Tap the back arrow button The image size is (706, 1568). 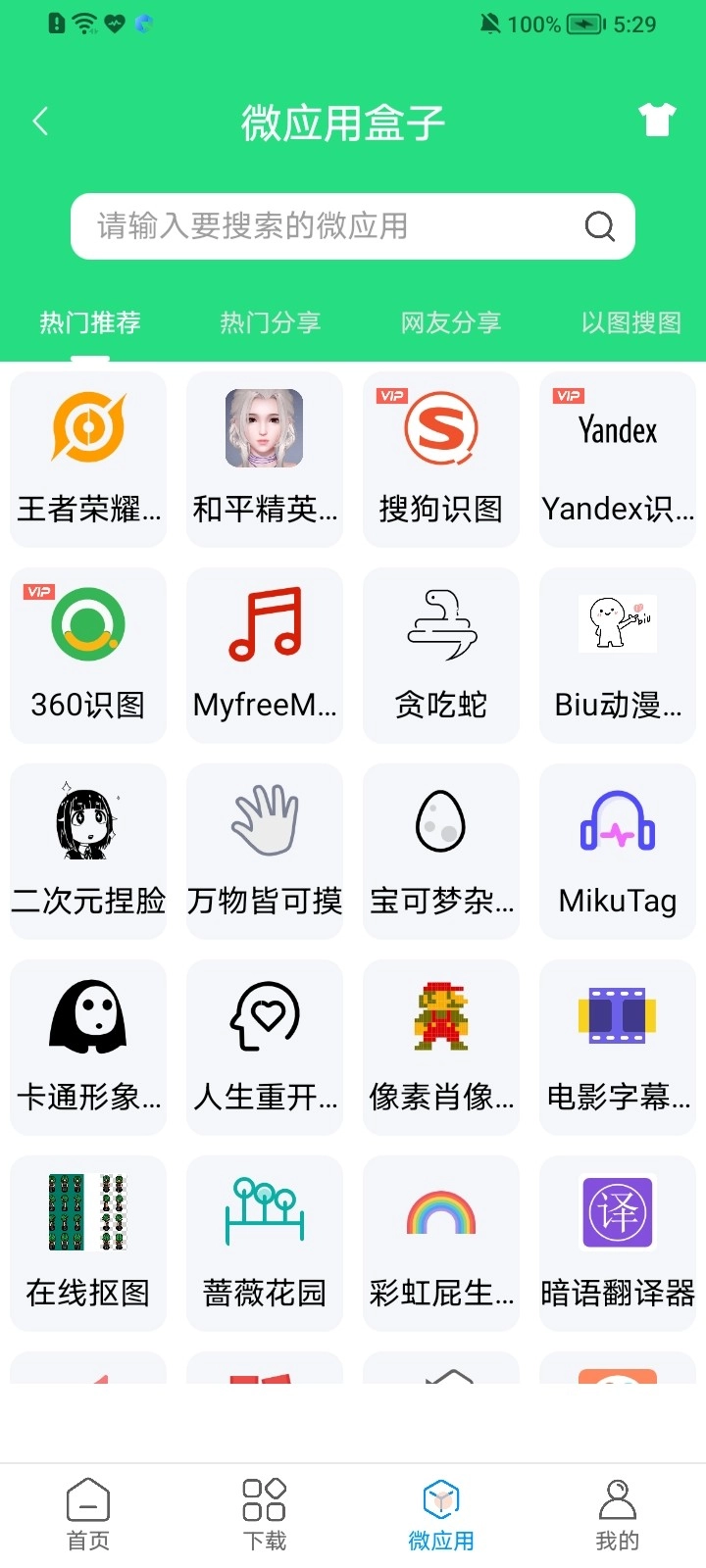tap(39, 120)
